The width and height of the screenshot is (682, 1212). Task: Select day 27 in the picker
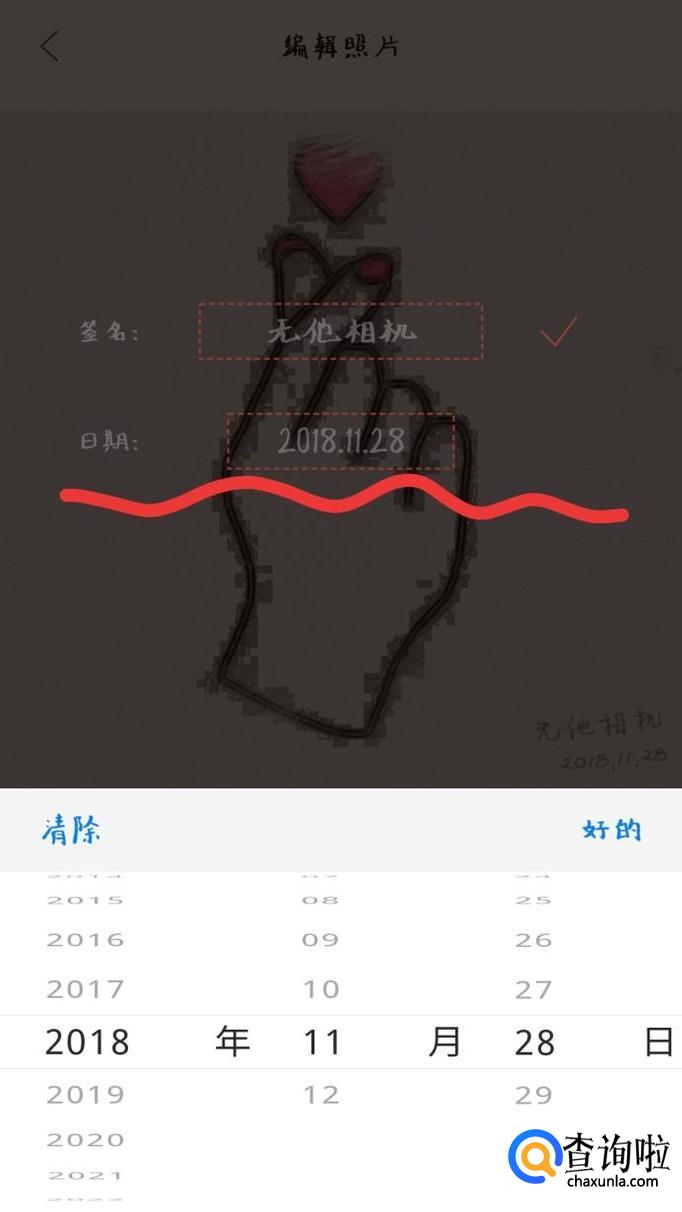[534, 990]
